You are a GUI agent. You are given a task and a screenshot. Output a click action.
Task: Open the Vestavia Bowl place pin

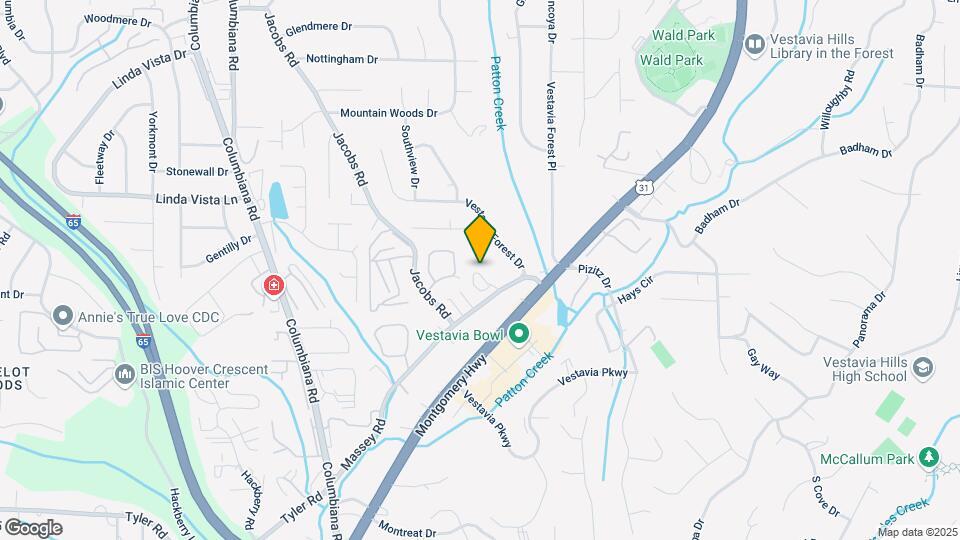519,333
